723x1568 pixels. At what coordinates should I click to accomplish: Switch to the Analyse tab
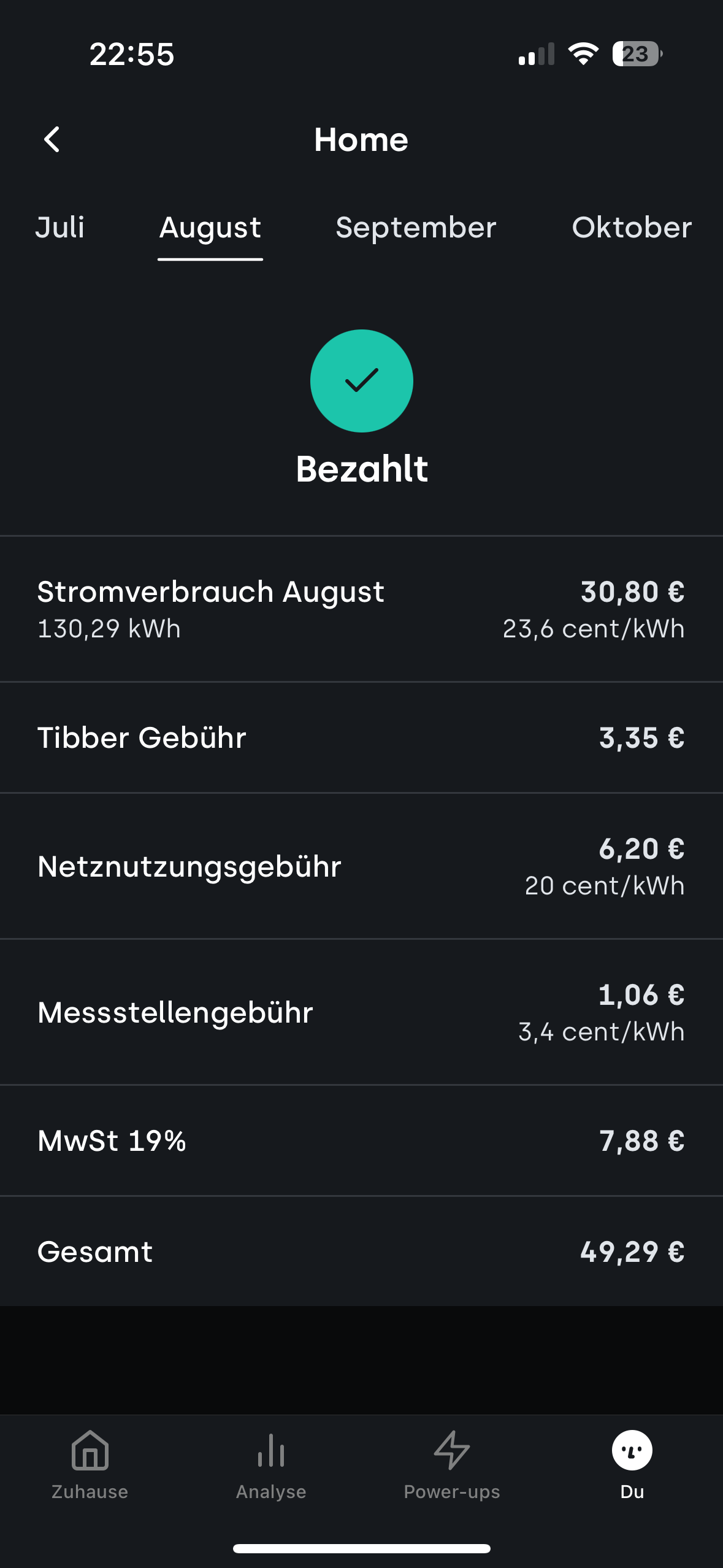271,1466
